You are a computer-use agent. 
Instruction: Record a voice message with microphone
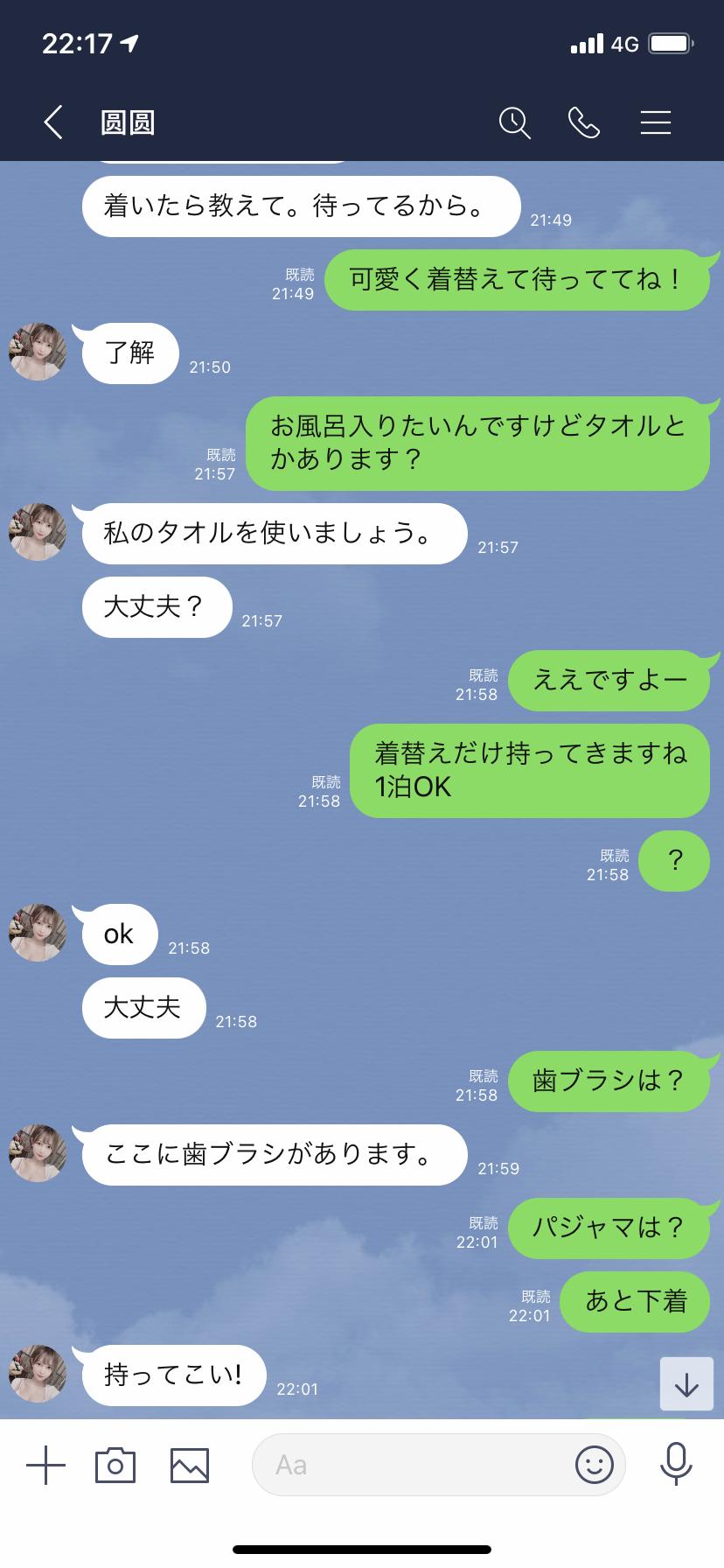(x=675, y=1465)
